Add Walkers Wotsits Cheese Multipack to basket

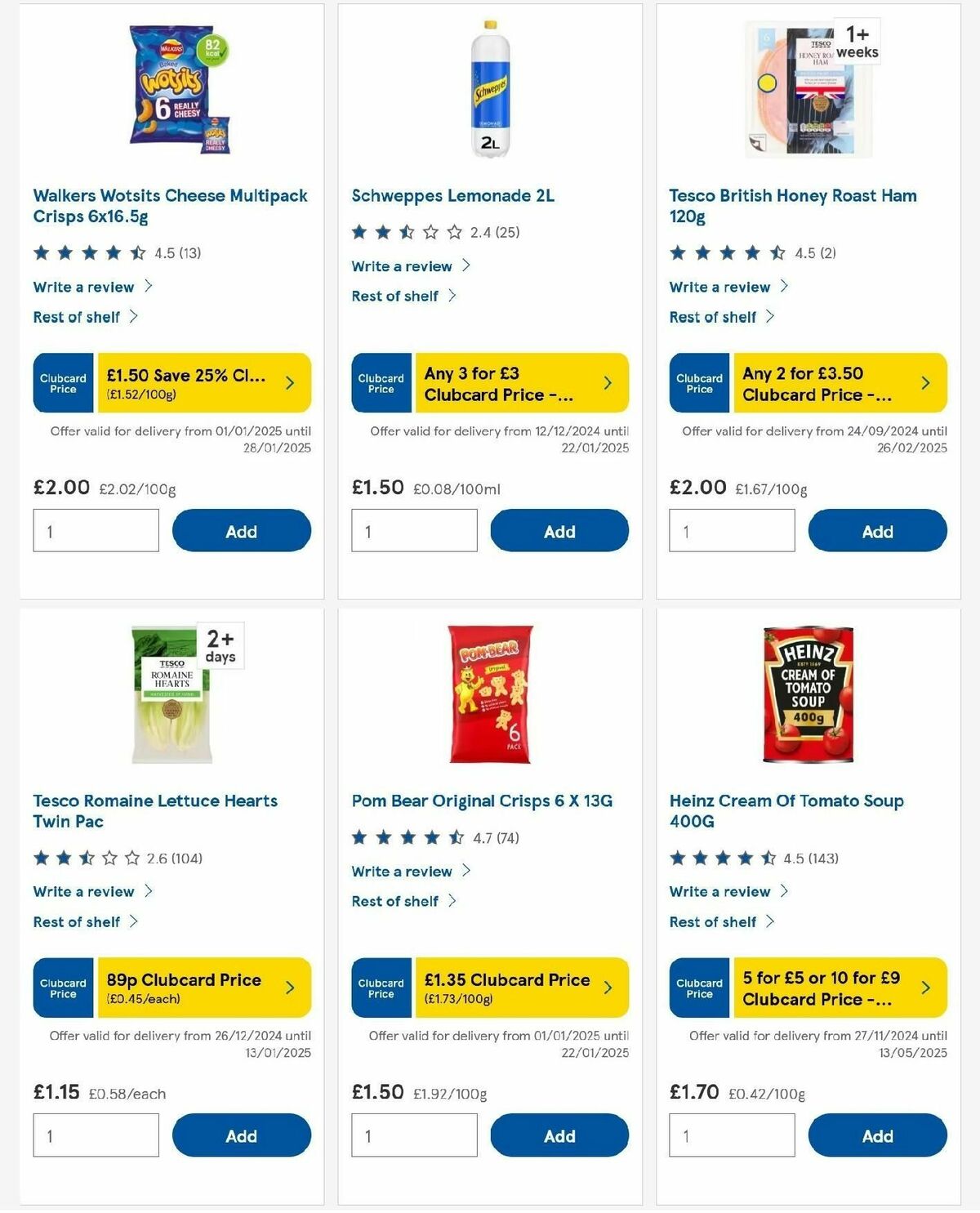[241, 531]
